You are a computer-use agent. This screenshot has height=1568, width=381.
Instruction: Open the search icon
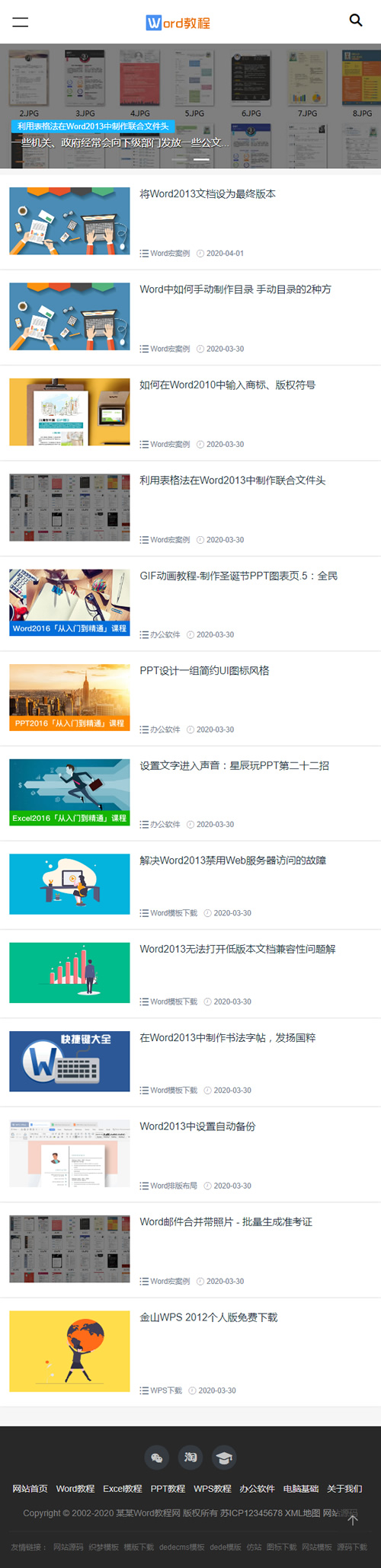click(356, 21)
